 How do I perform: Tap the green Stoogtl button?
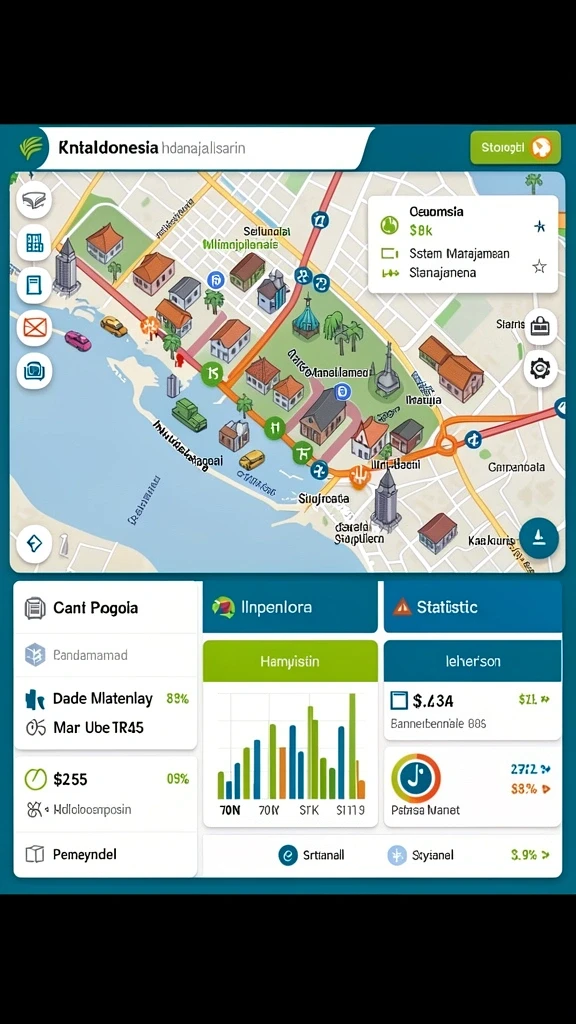pos(515,148)
